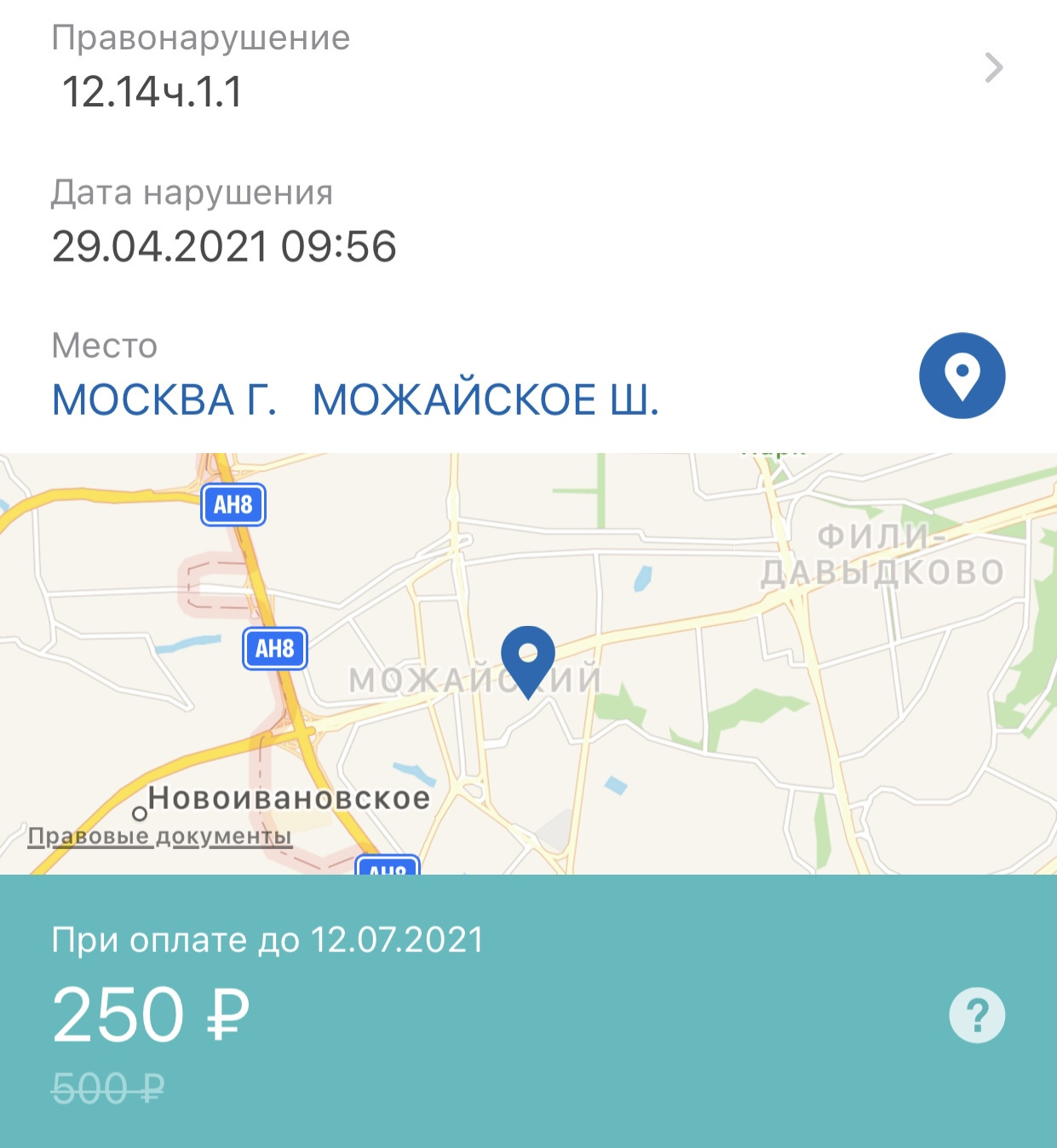Open the МОСКВА Г. МОЖАЙСКОЕ Ш. address link
Image resolution: width=1057 pixels, height=1148 pixels.
[355, 400]
